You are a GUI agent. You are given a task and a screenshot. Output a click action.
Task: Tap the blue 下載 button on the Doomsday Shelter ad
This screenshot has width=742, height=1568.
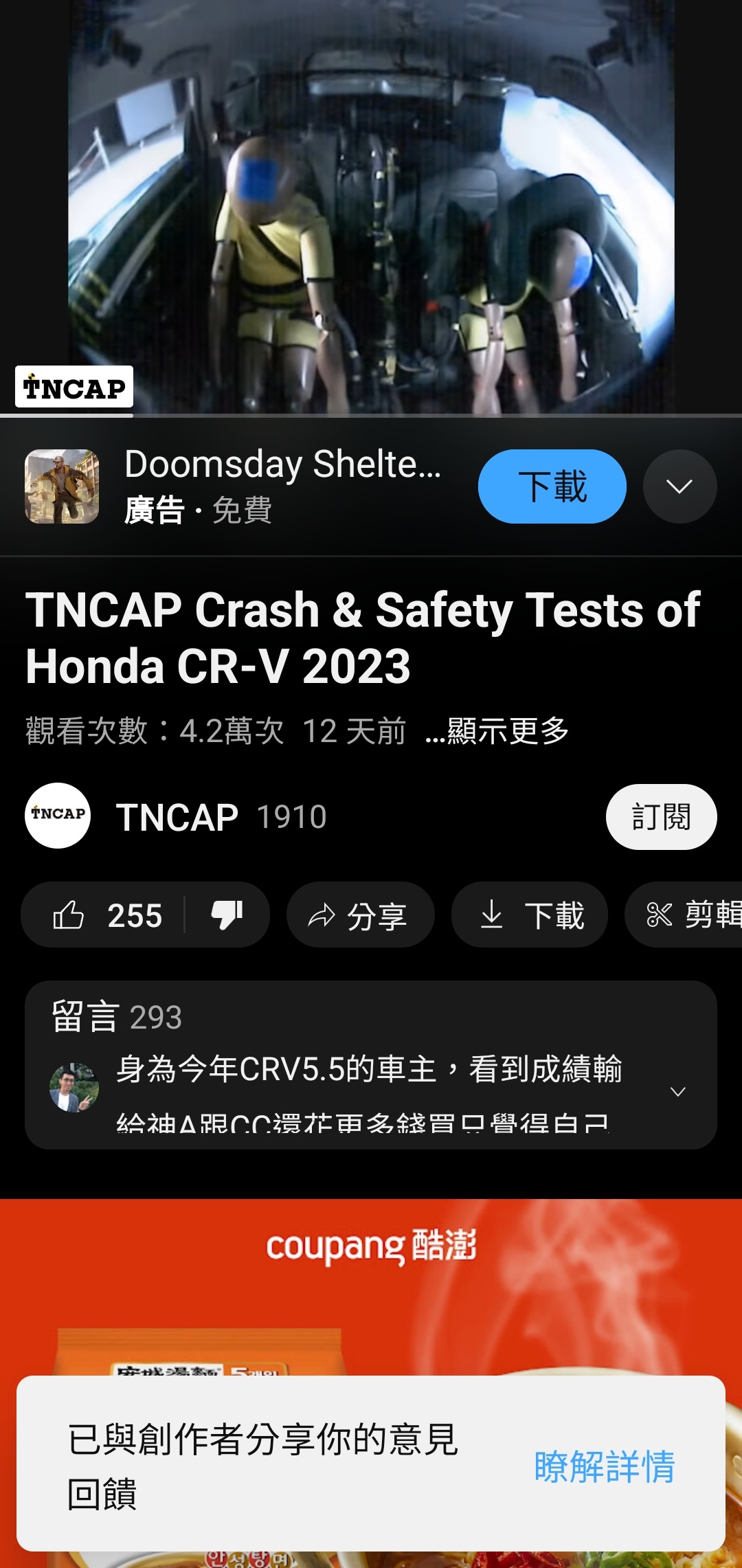coord(552,486)
